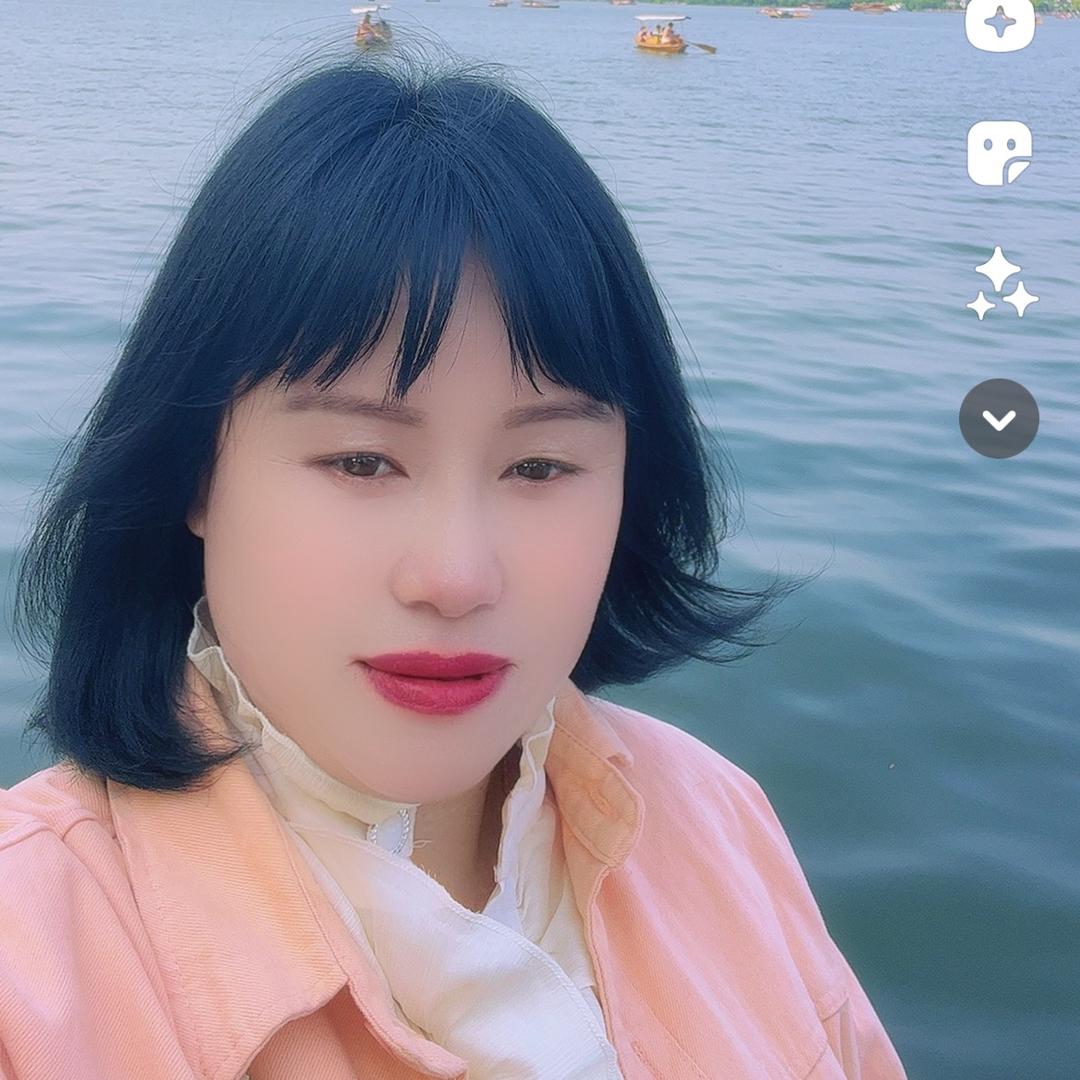The height and width of the screenshot is (1080, 1080).
Task: Collapse the editing tools with the chevron
Action: click(x=999, y=419)
